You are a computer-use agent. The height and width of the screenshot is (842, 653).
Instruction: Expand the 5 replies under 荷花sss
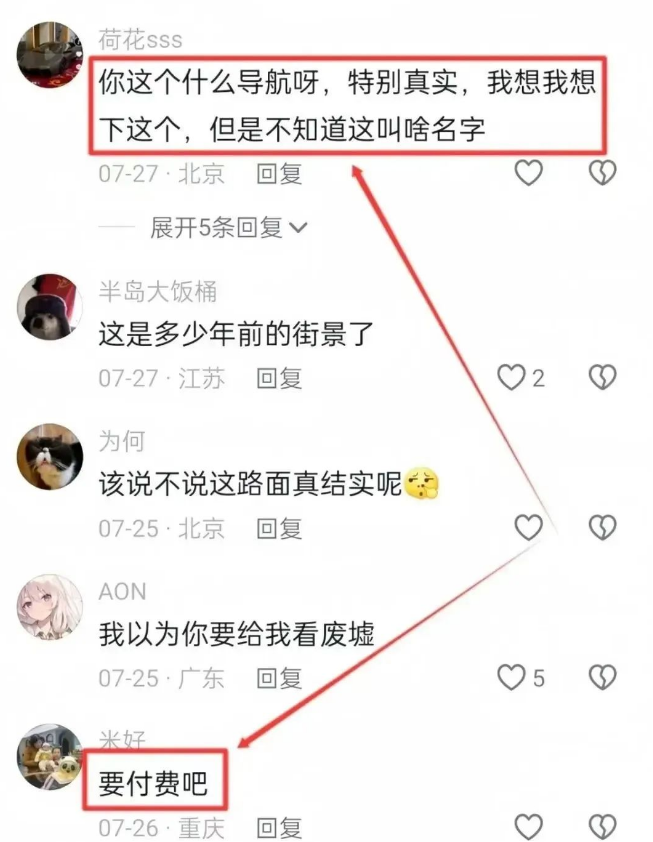click(x=229, y=228)
